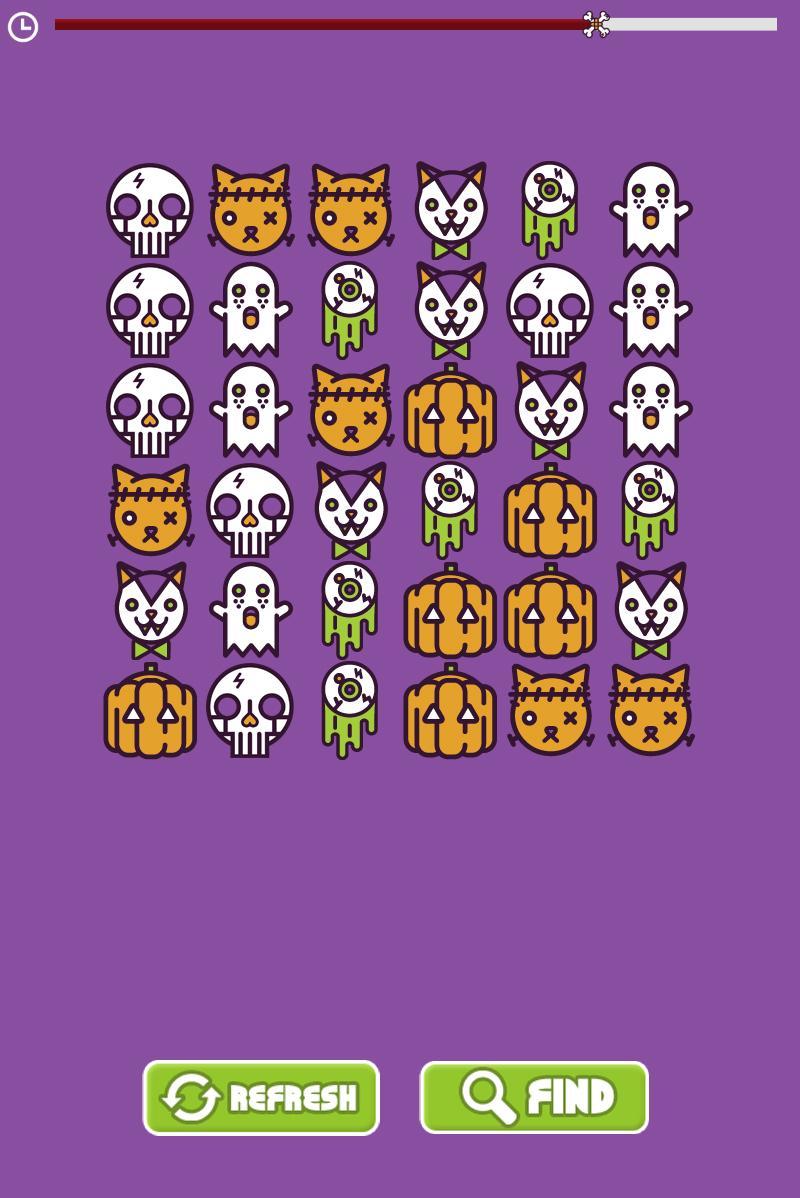Click the melting eyeball in the fourth row
This screenshot has height=1198, width=800.
450,510
